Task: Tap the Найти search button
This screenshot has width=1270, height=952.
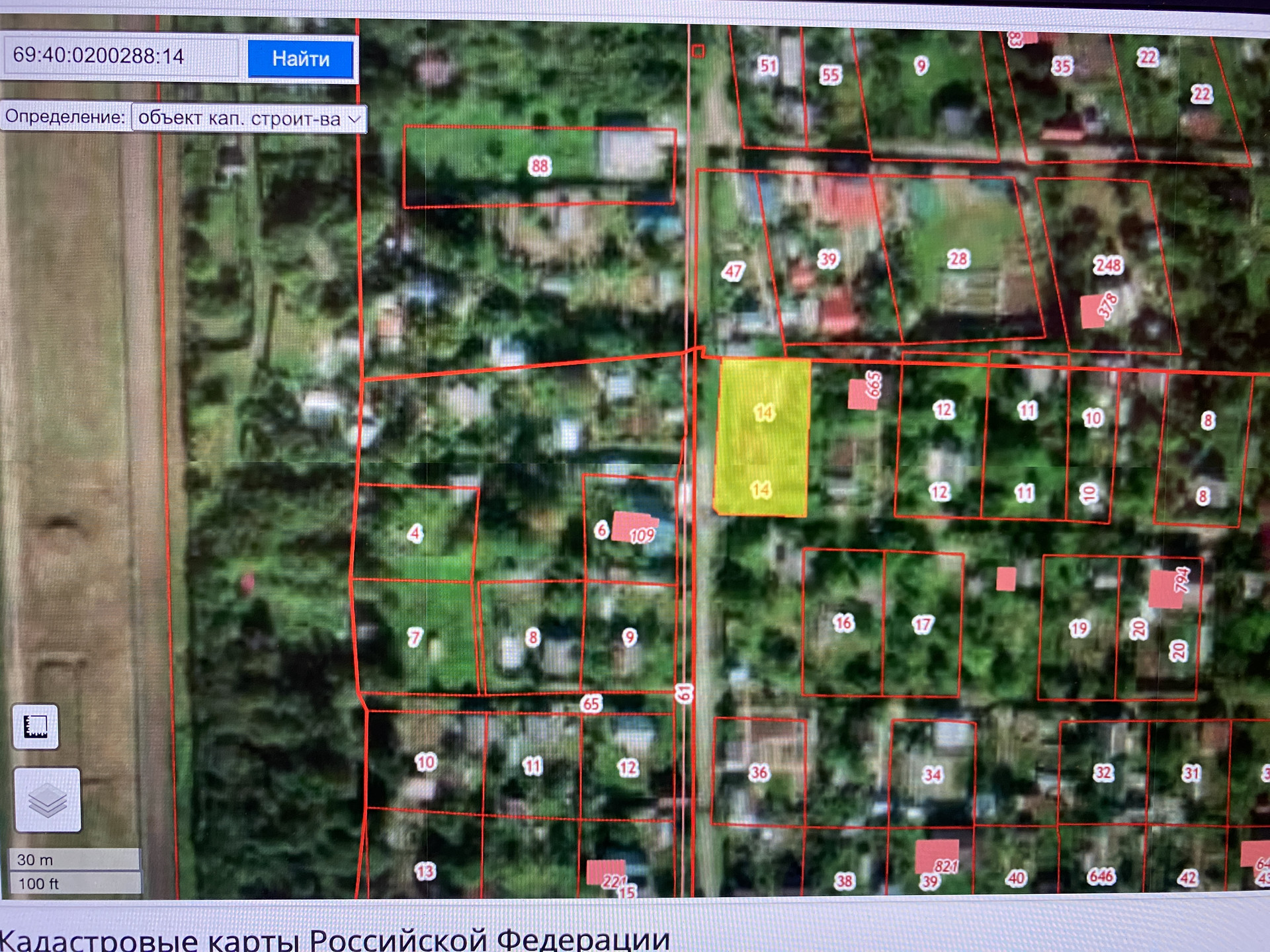Action: (x=301, y=59)
